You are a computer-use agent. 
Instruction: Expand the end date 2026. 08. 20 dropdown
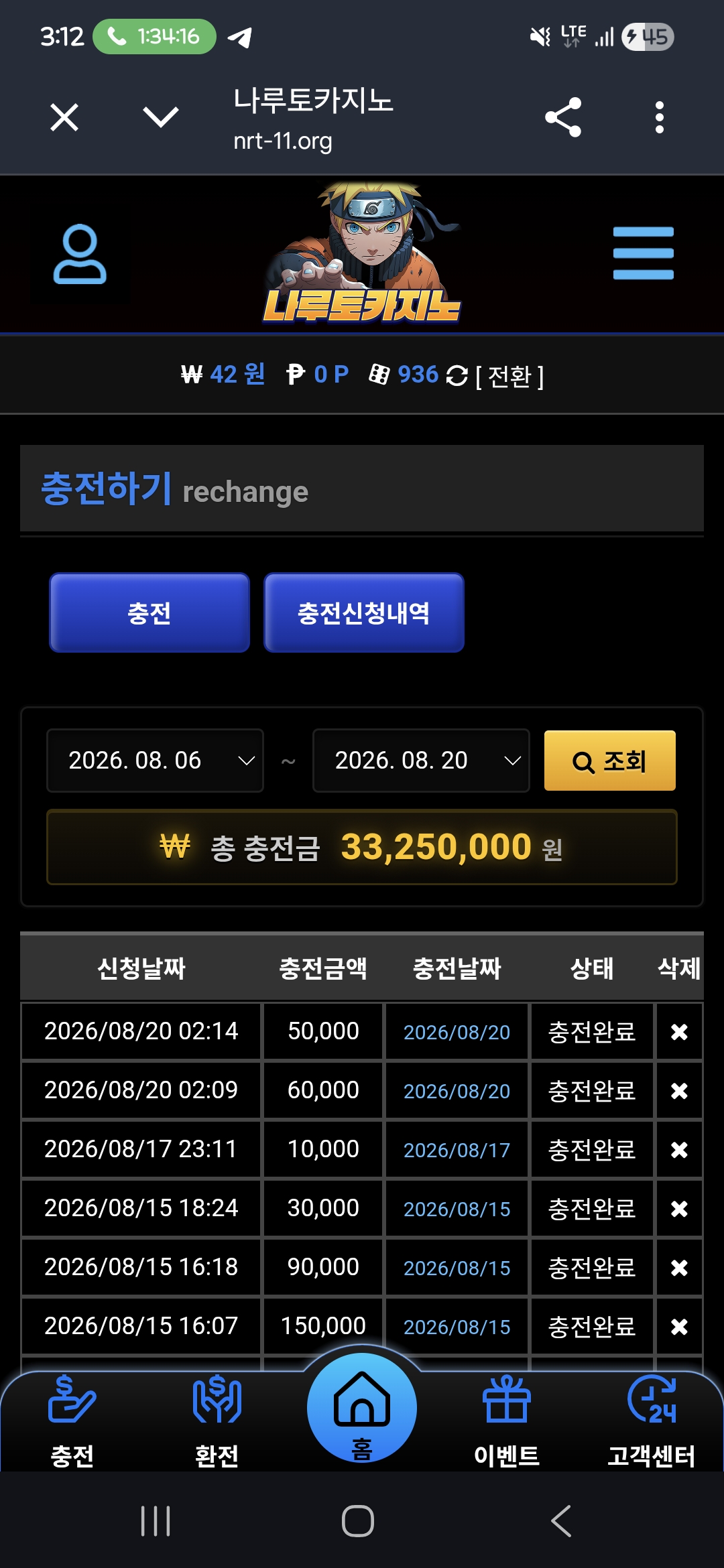(x=421, y=761)
